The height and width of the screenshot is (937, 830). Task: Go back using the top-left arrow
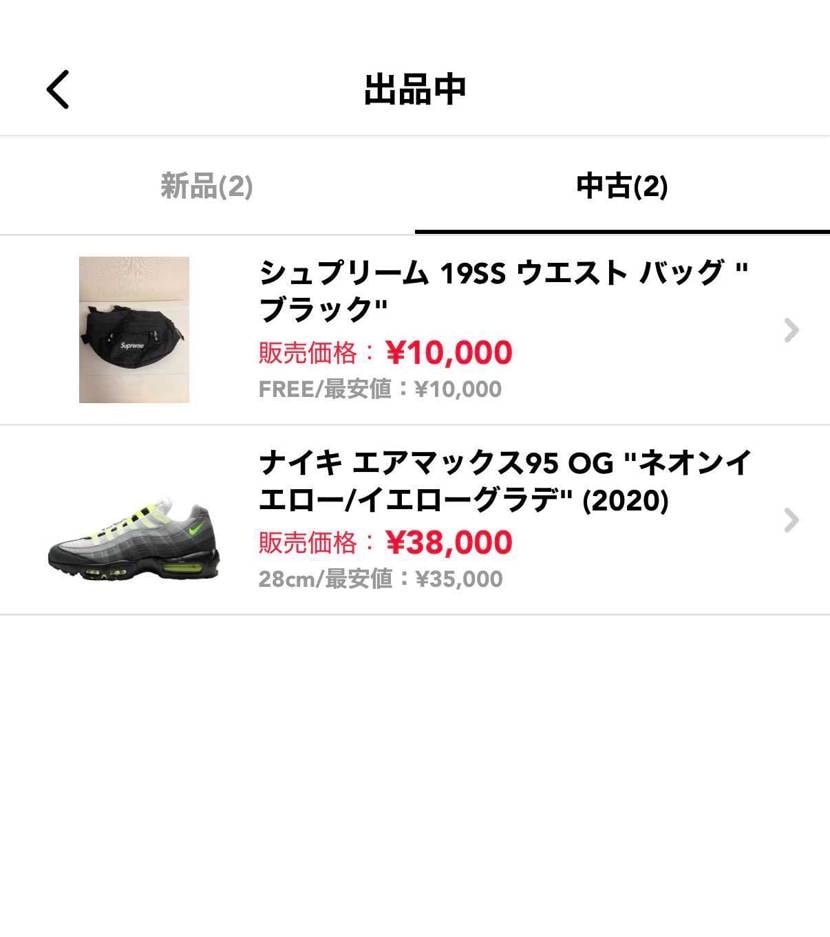[x=58, y=90]
